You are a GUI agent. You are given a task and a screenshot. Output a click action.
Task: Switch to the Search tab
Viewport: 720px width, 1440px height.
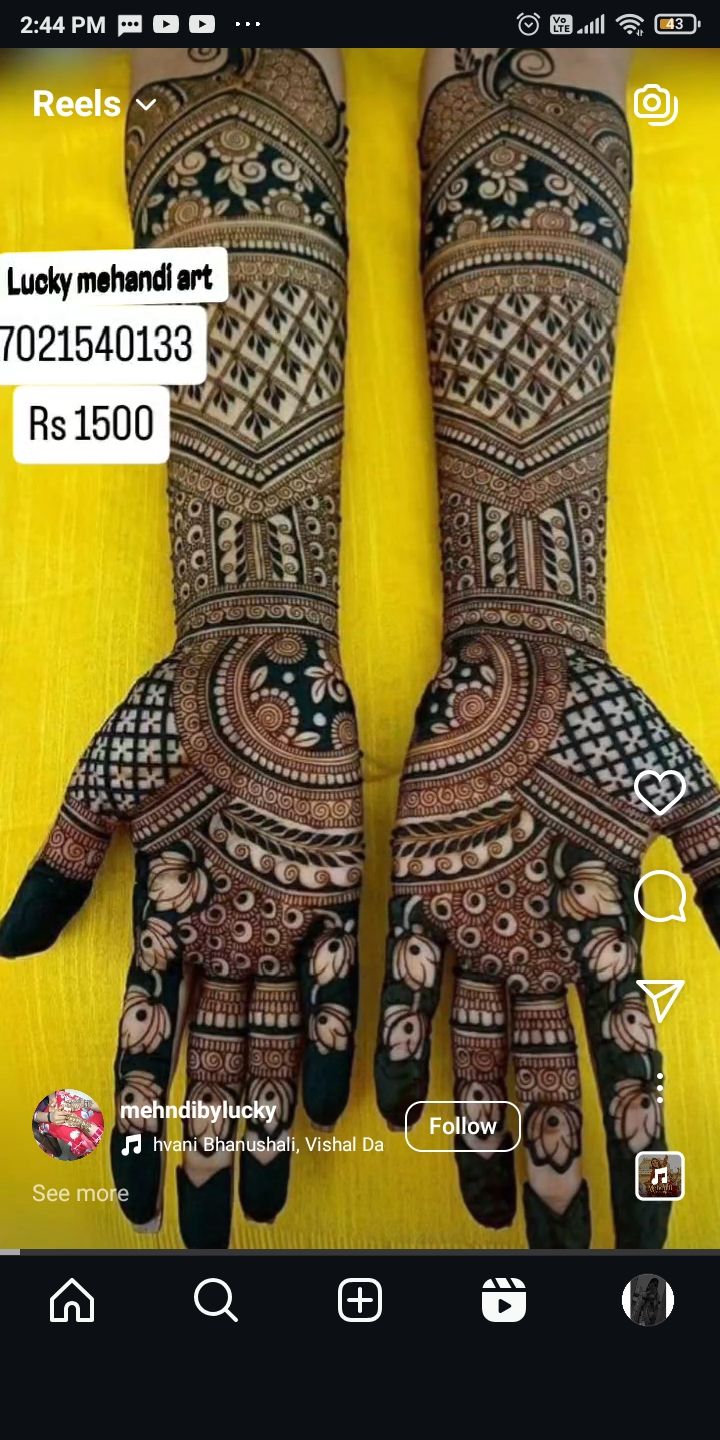click(x=216, y=1301)
